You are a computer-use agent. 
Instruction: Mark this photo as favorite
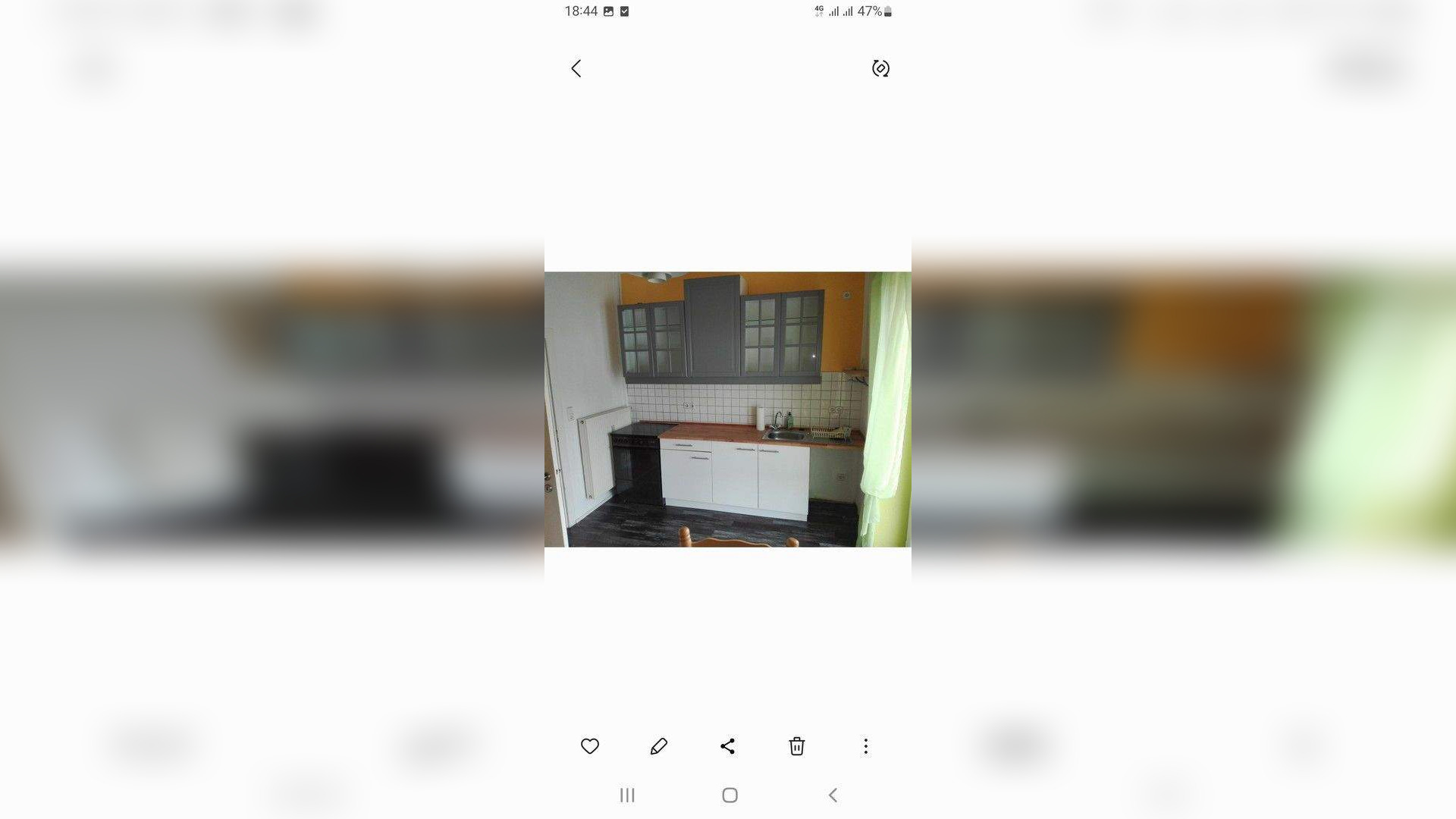(x=590, y=746)
